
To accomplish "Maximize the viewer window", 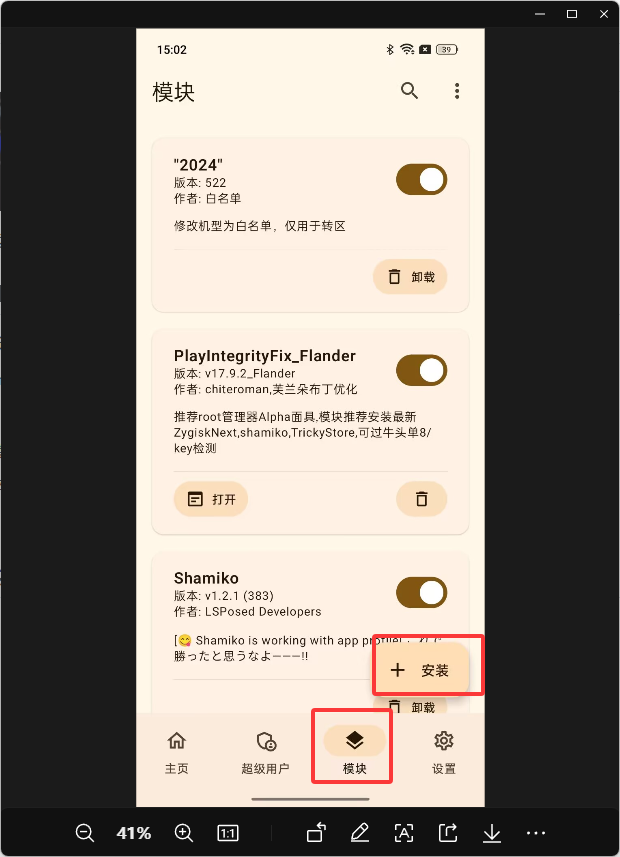I will (572, 14).
